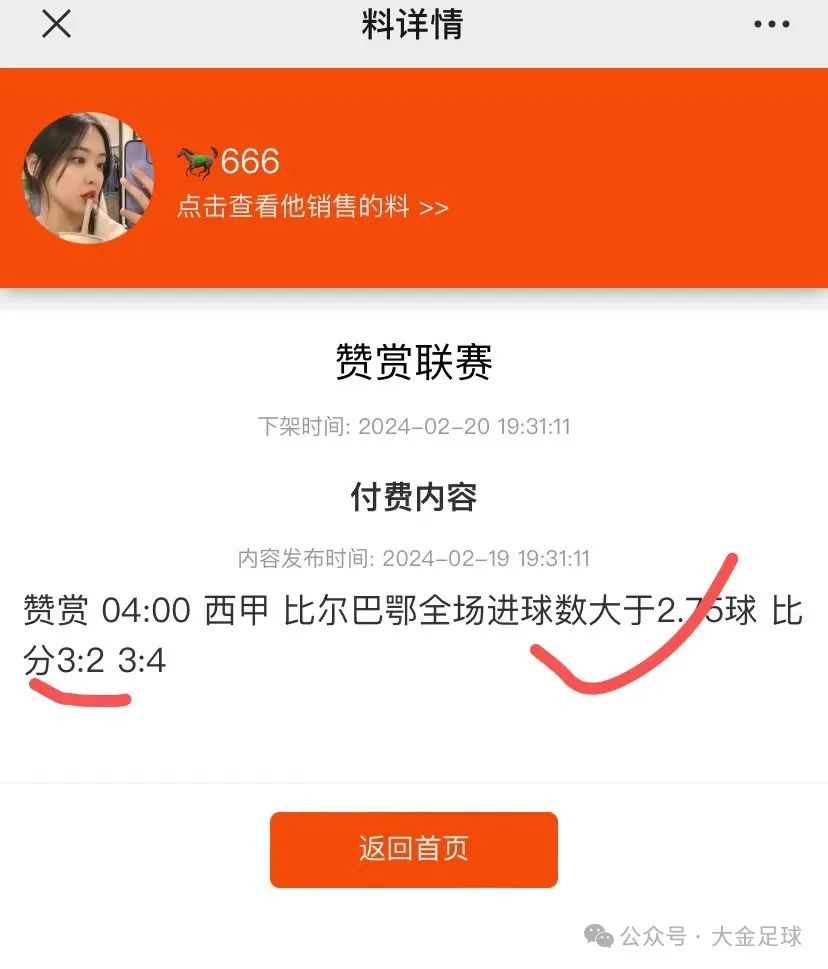Tap 点击查看他销售的料 link
The width and height of the screenshot is (828, 969).
pyautogui.click(x=312, y=207)
